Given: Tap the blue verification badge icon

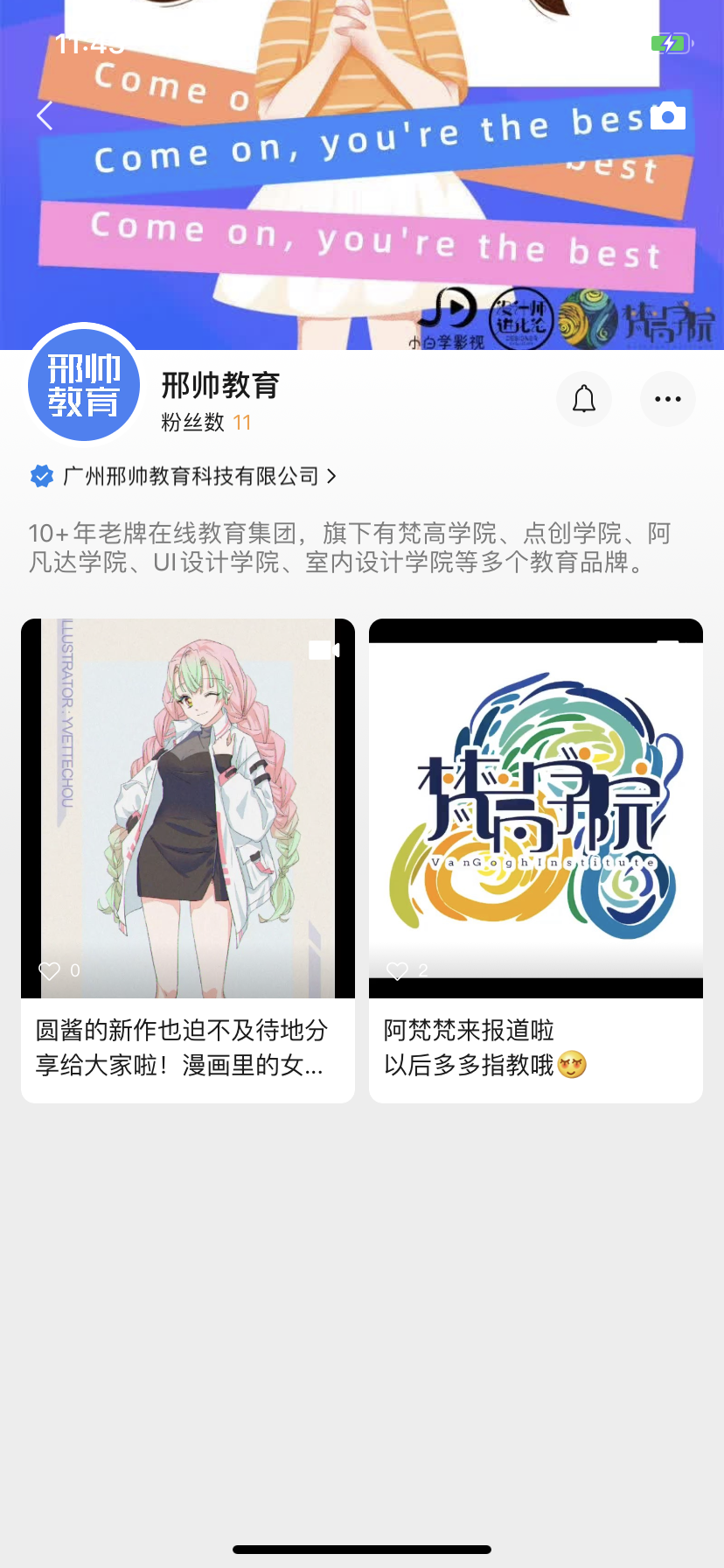Looking at the screenshot, I should (40, 475).
